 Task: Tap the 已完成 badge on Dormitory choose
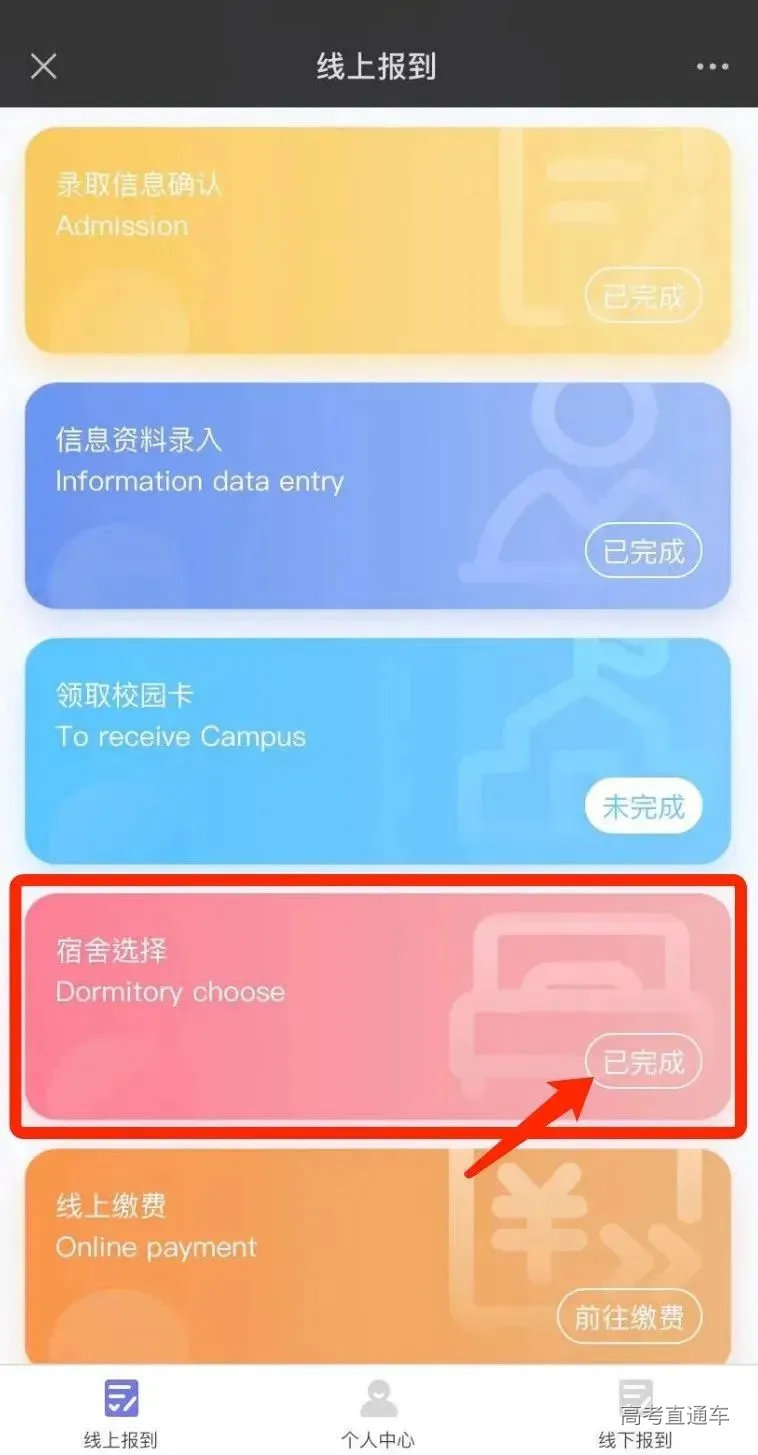pos(643,1062)
